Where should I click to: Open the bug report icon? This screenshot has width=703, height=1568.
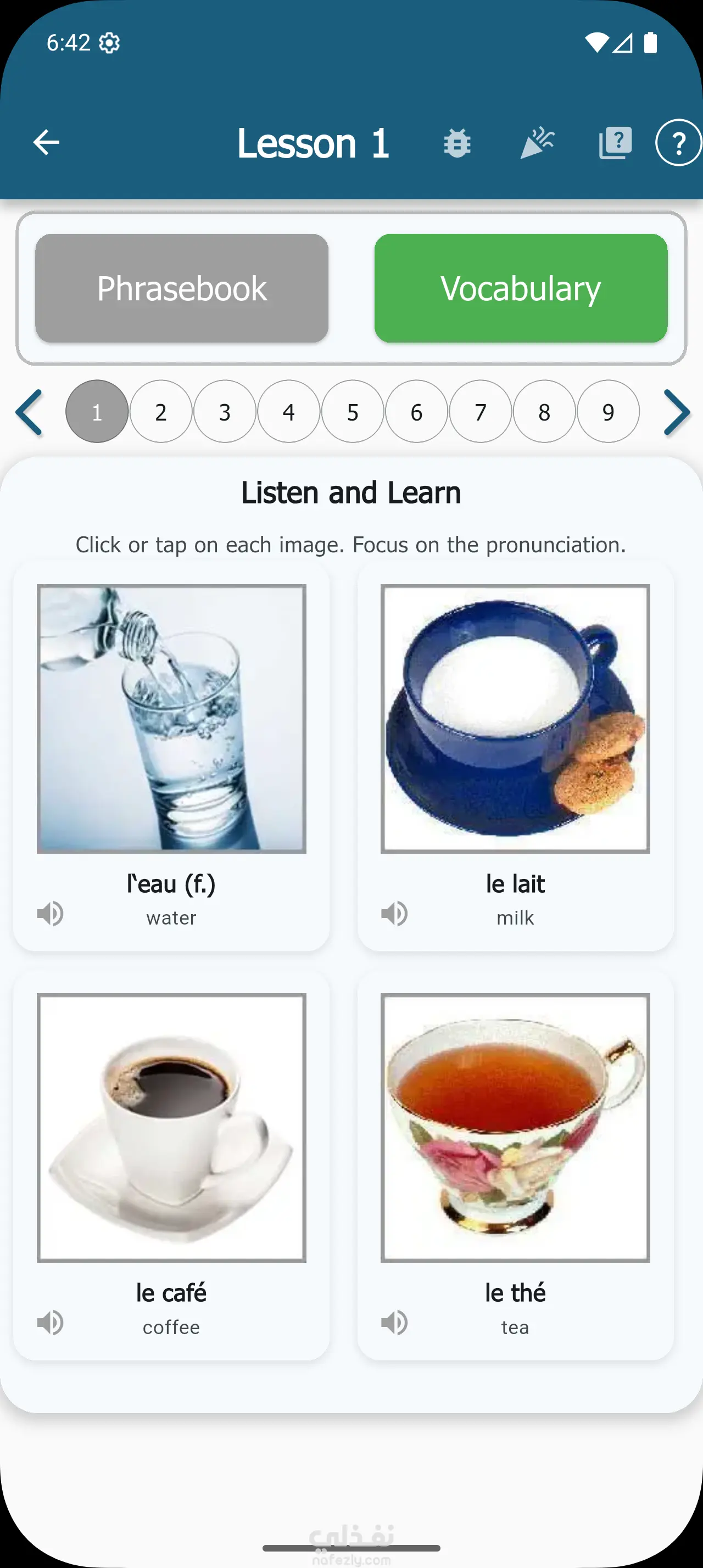click(457, 144)
